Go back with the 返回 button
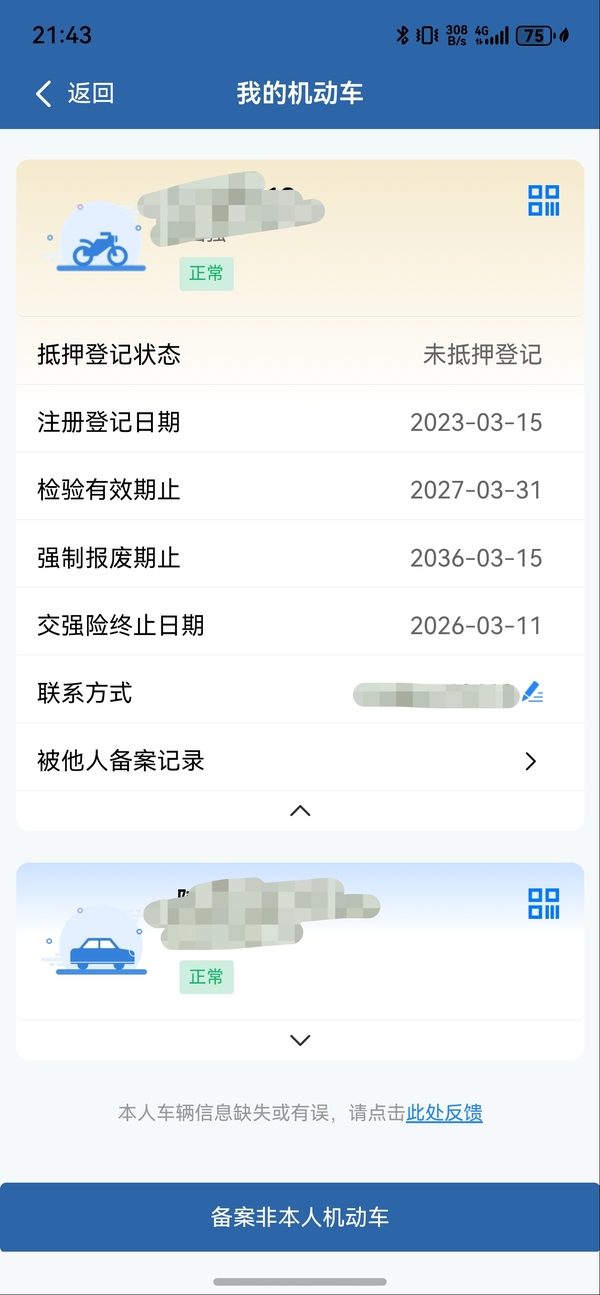This screenshot has width=600, height=1295. coord(75,94)
